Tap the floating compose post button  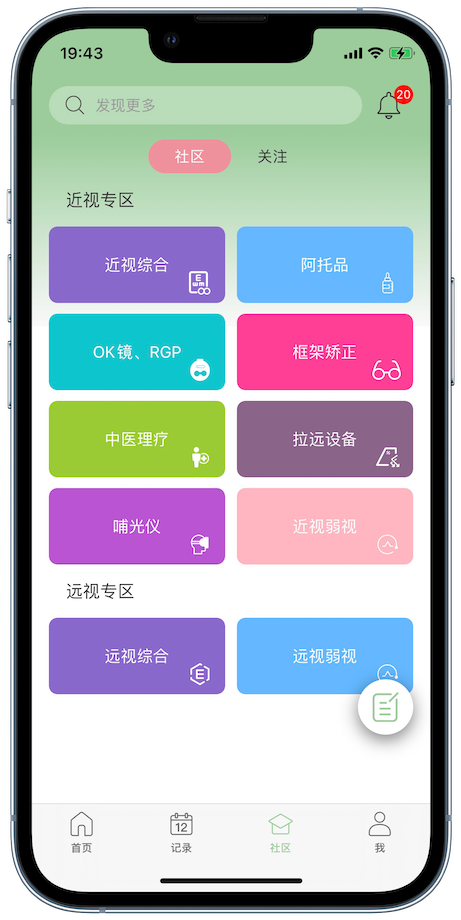click(x=385, y=708)
